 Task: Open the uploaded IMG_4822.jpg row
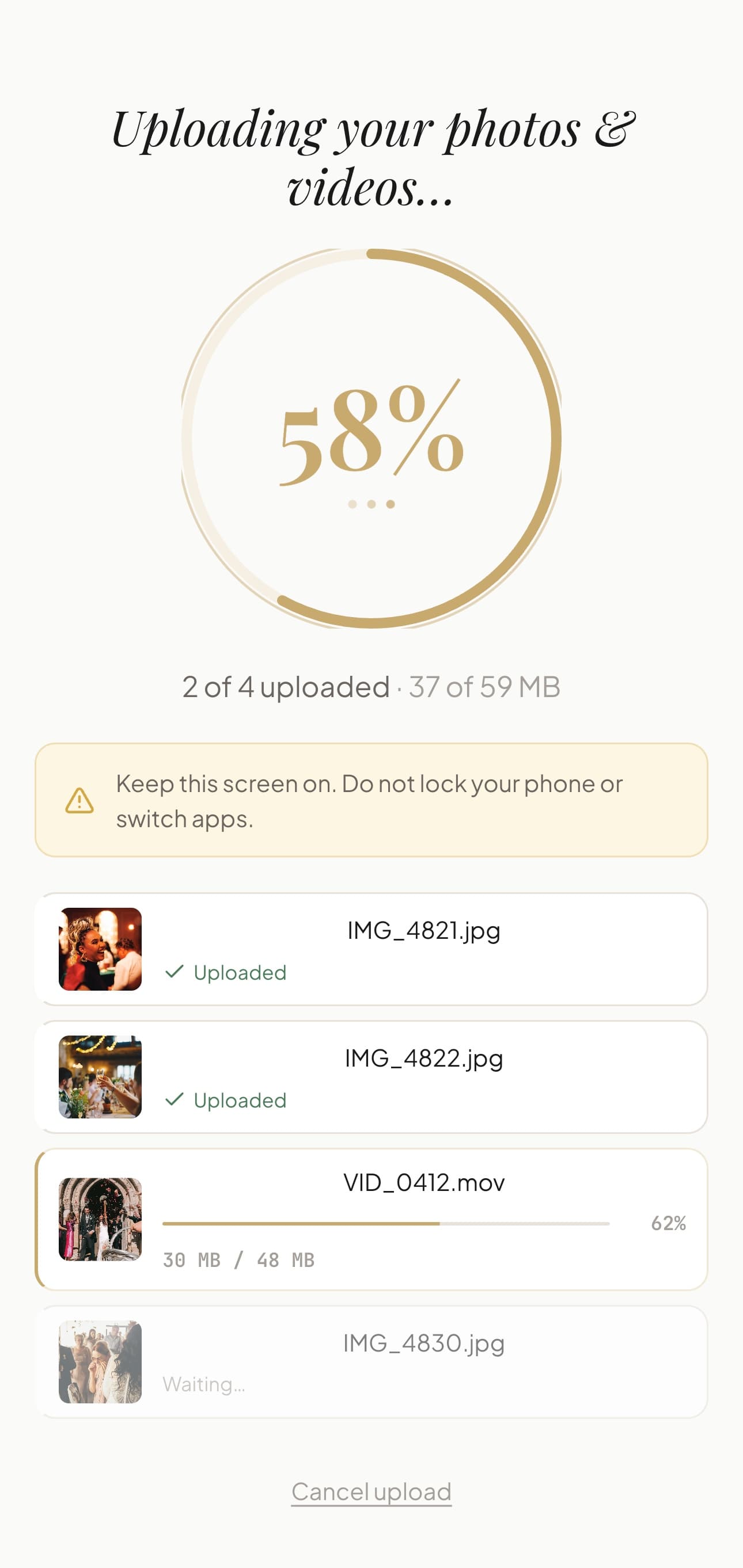coord(371,1077)
